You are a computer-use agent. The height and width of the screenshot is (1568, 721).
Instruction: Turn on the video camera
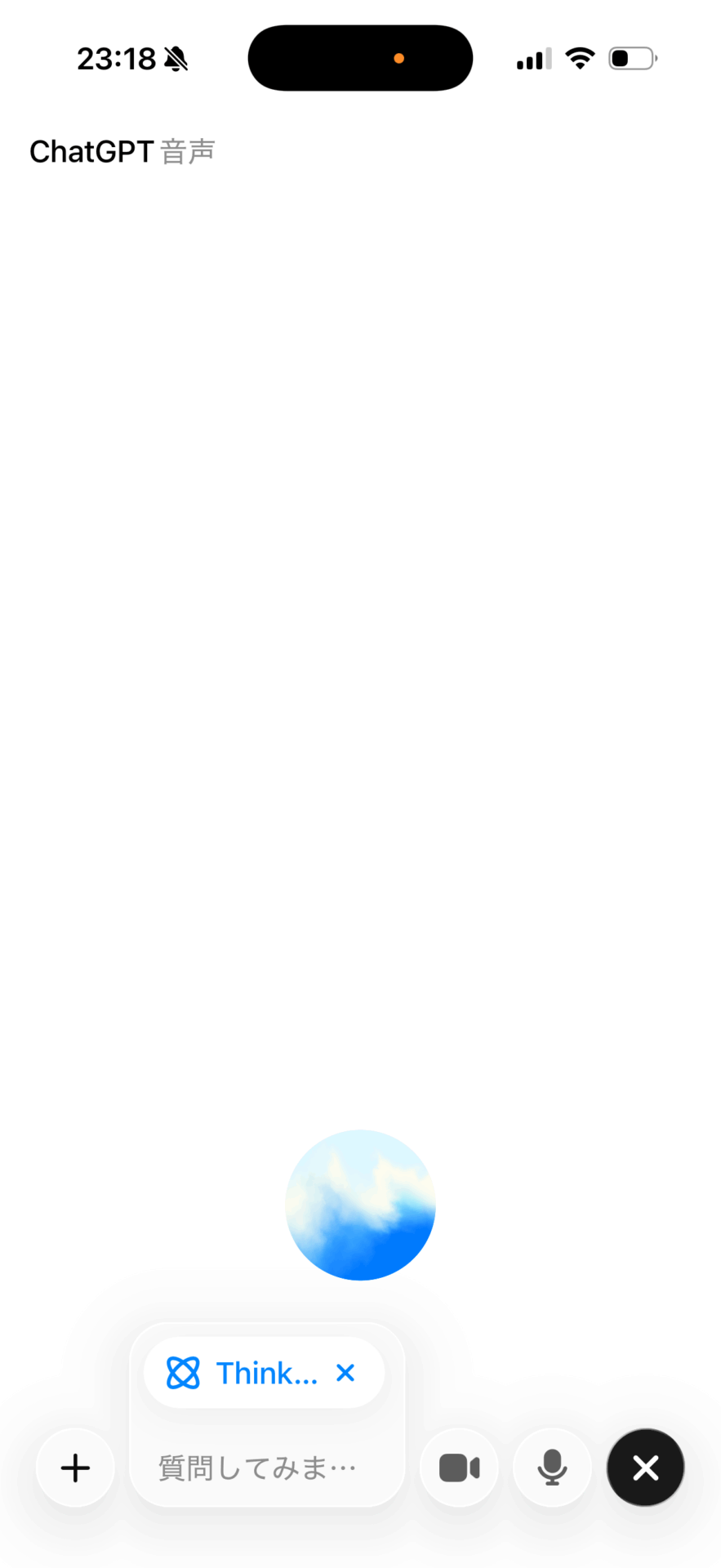click(x=459, y=1468)
